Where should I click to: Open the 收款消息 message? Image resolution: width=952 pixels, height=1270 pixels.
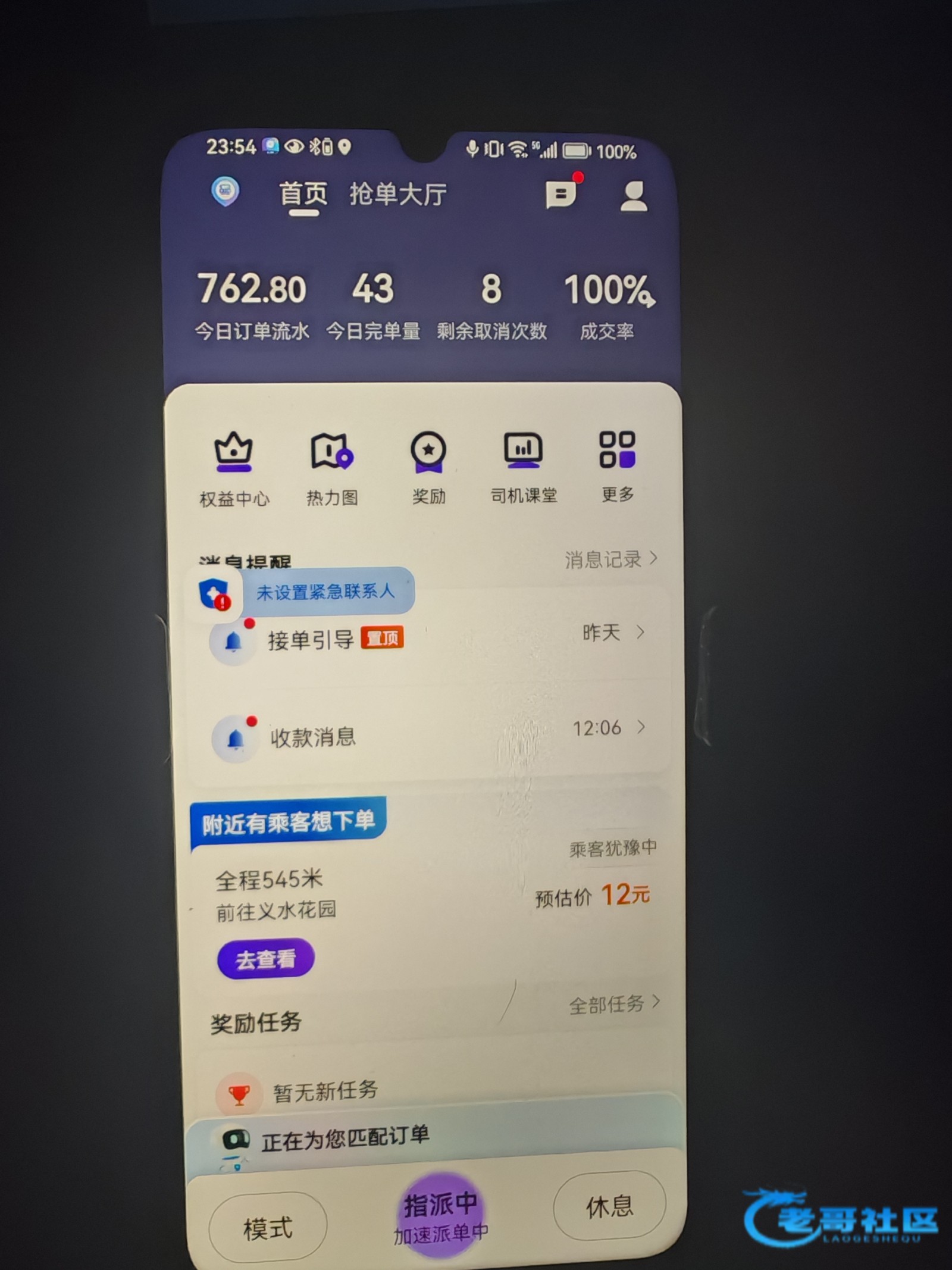(428, 736)
